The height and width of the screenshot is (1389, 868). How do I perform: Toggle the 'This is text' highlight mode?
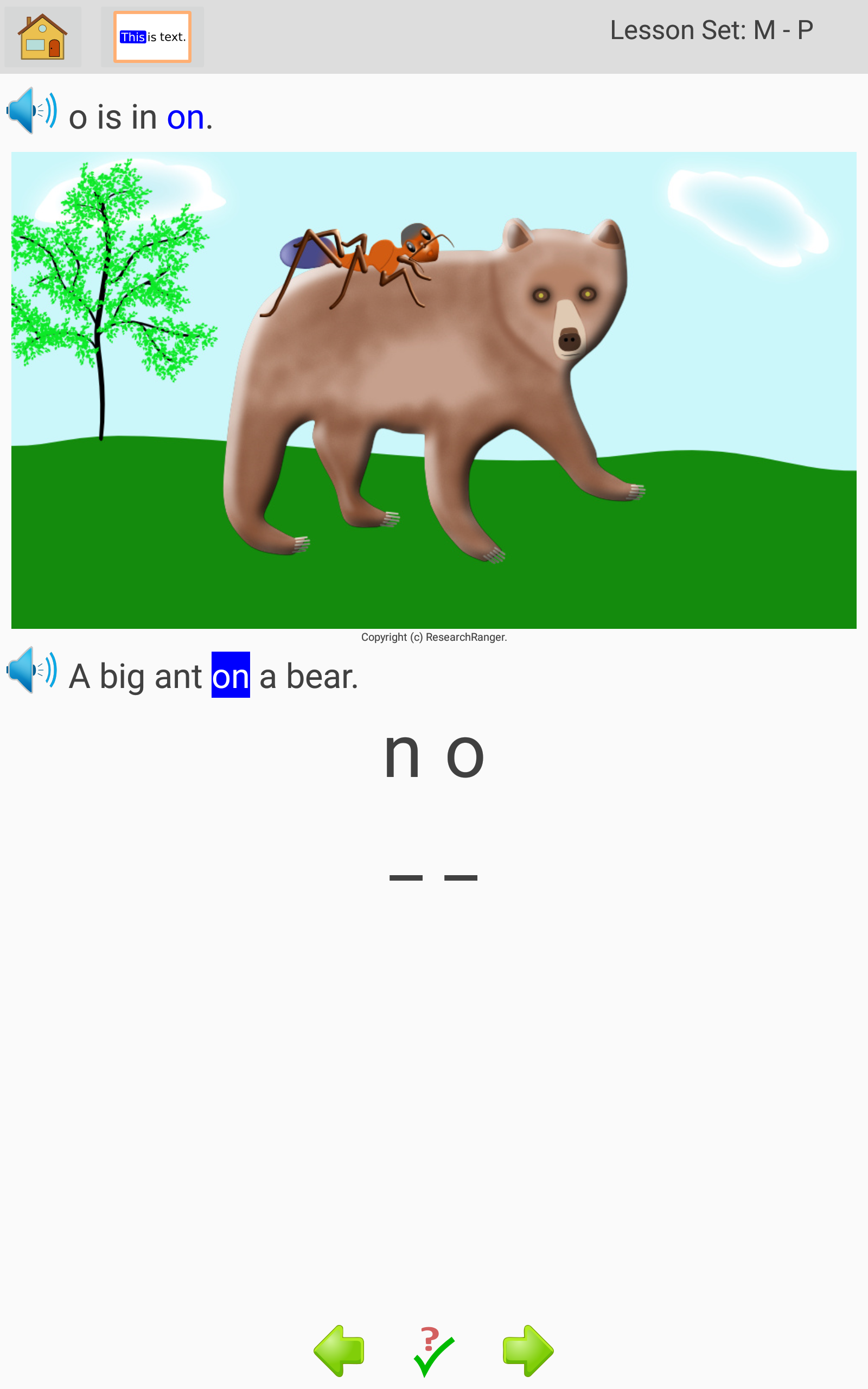[x=152, y=37]
